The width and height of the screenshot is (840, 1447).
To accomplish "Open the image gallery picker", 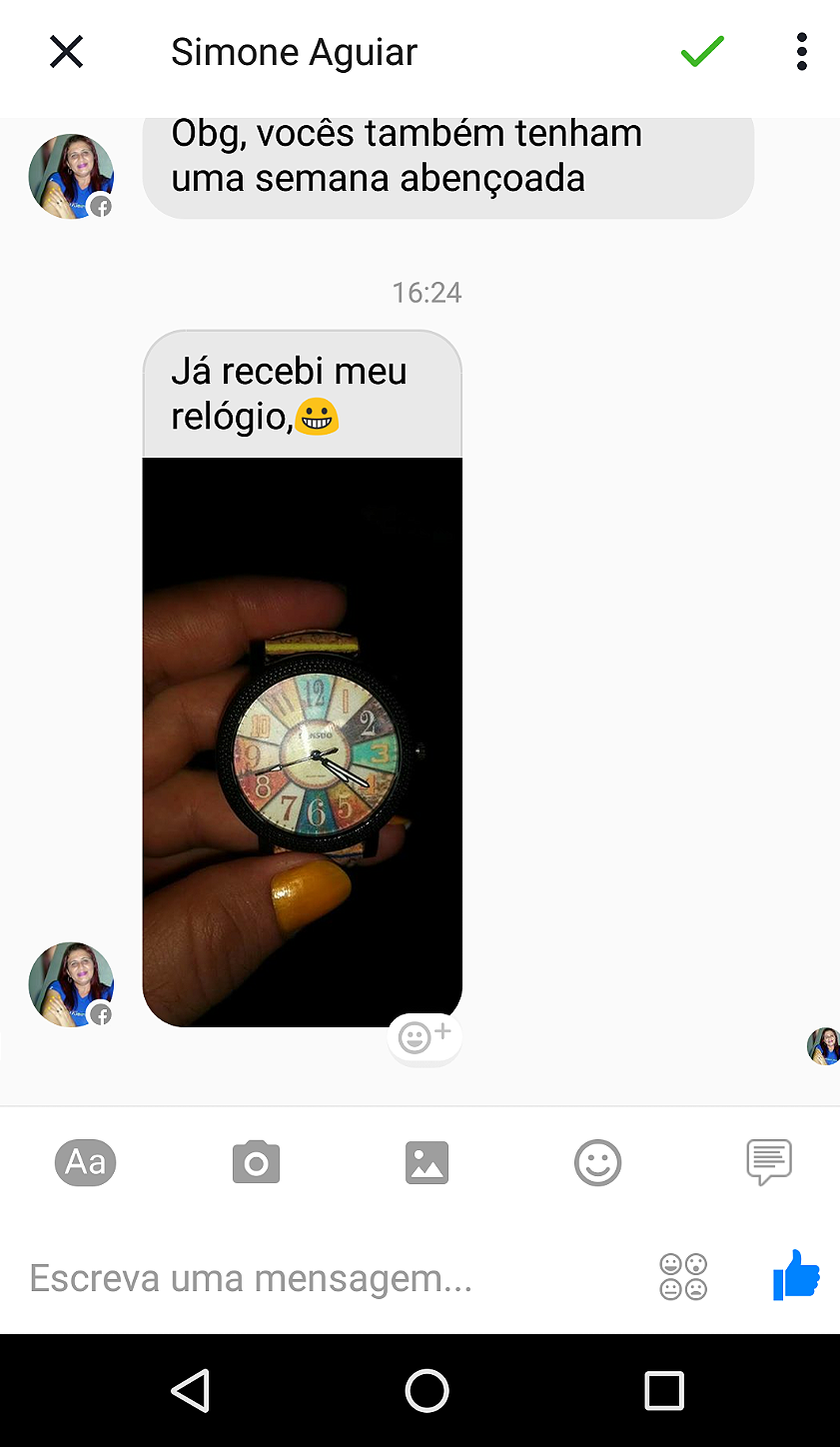I will click(x=426, y=1163).
